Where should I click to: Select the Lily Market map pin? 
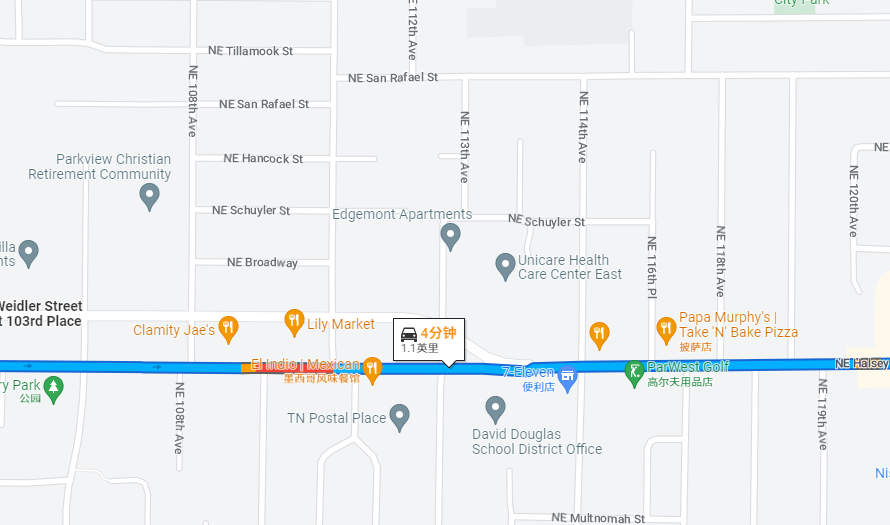(x=294, y=321)
